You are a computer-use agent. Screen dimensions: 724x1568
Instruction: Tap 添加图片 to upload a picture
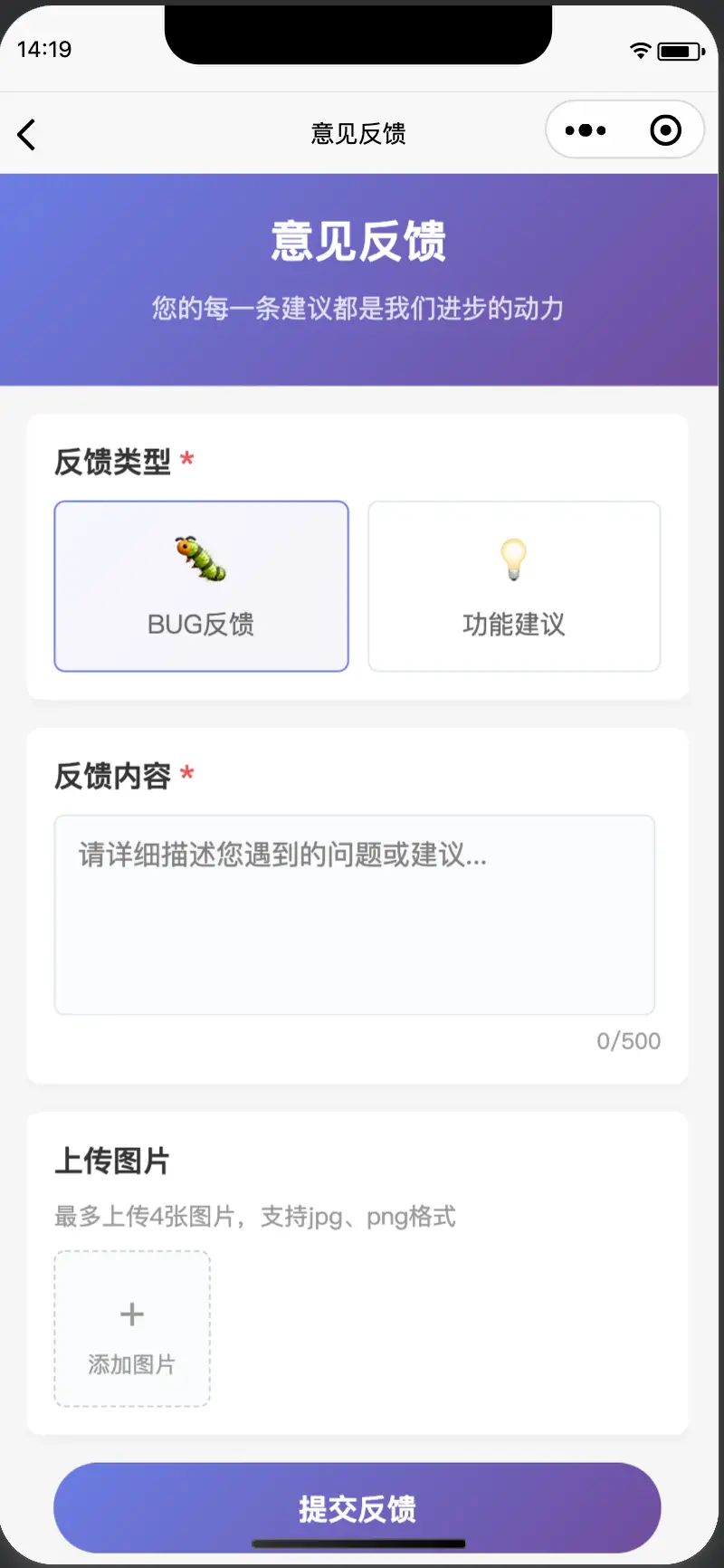pos(132,1328)
